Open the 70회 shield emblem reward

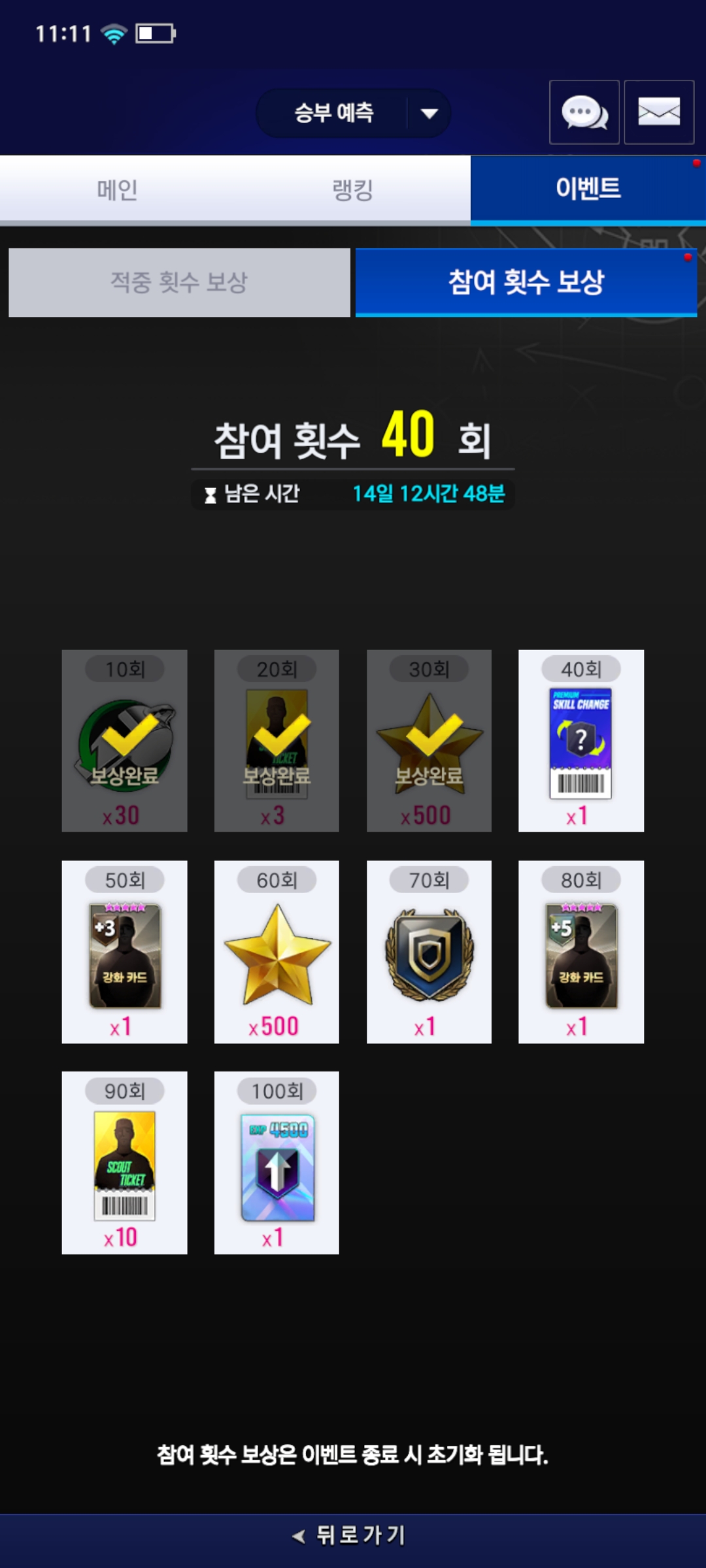[x=429, y=953]
